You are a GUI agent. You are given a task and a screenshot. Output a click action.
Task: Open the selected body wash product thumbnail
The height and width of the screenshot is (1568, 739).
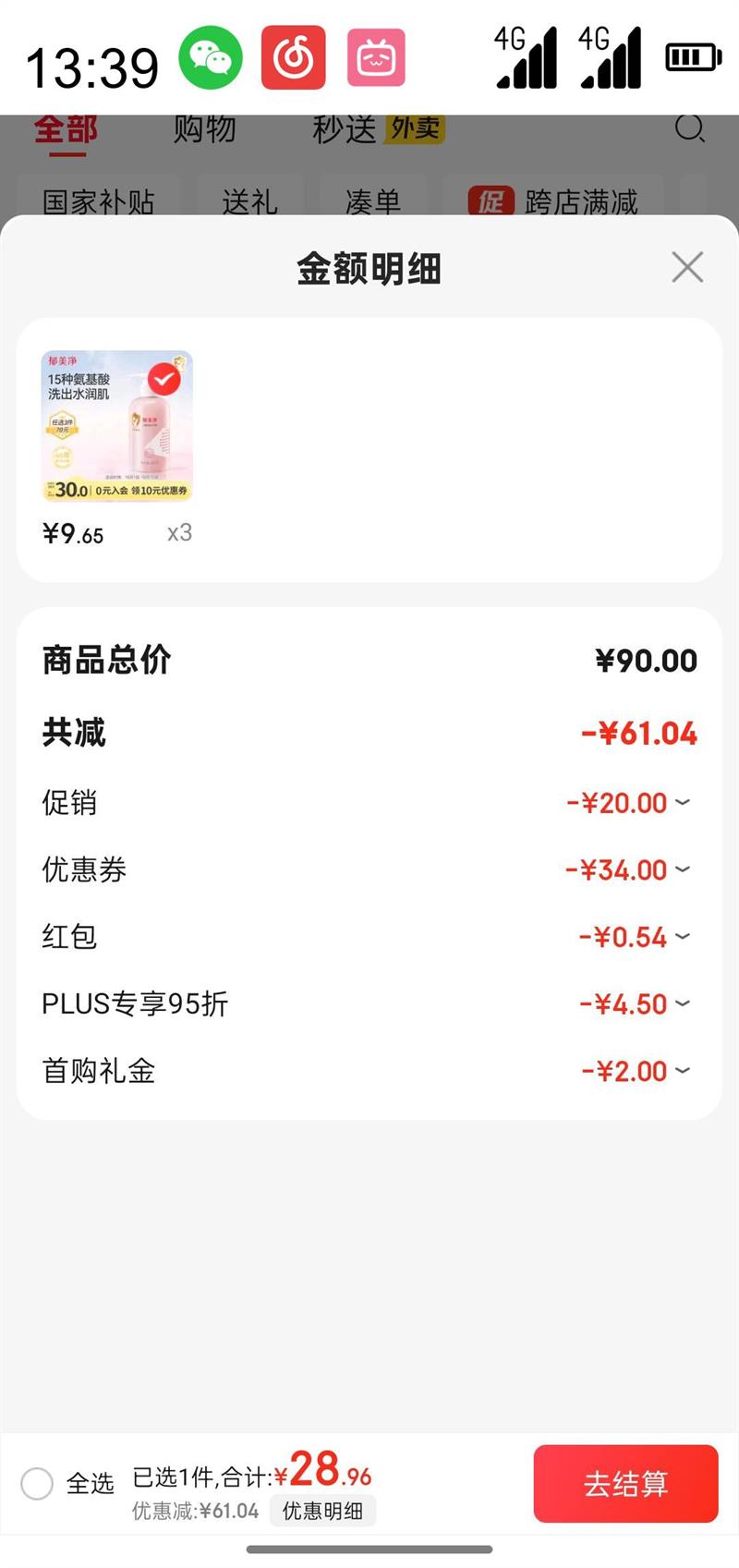coord(116,426)
